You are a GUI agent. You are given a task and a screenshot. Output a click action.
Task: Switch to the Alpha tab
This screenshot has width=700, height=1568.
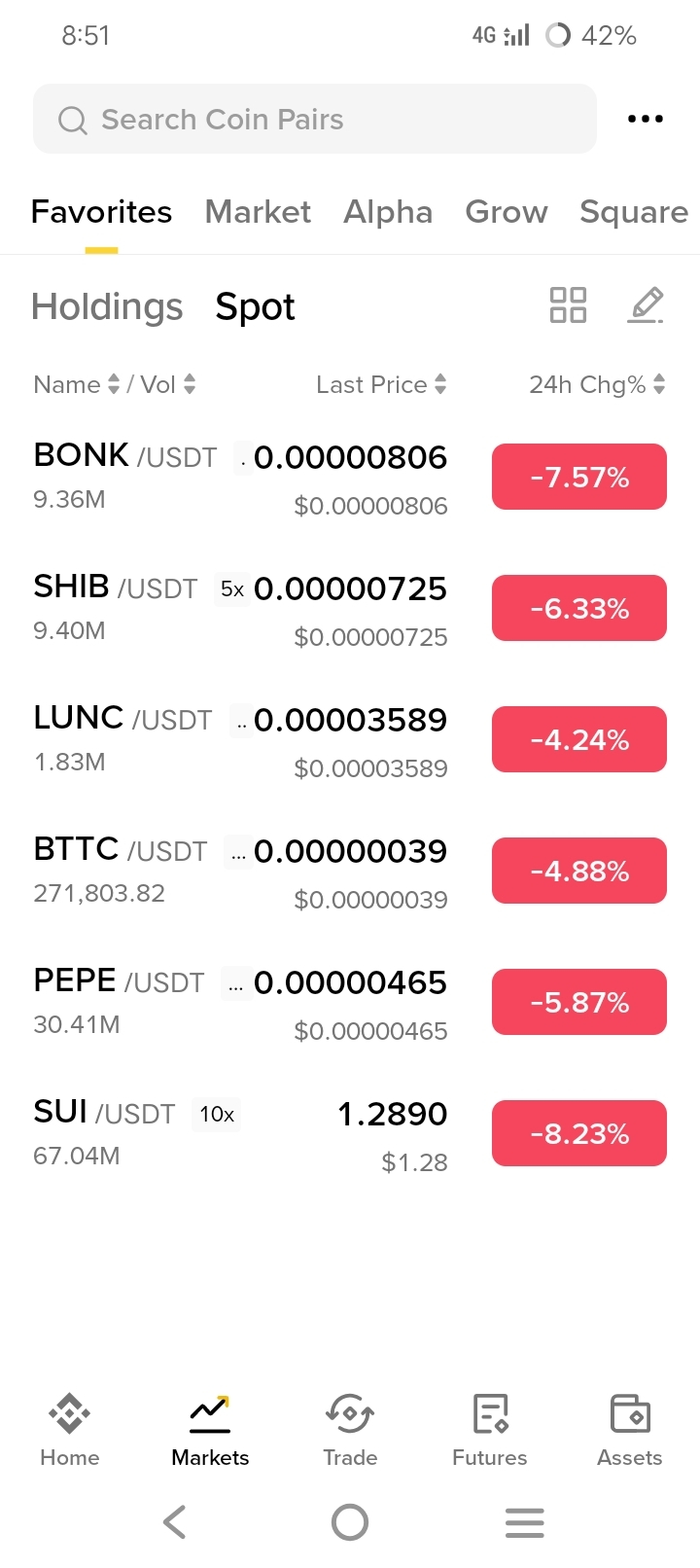click(x=388, y=212)
